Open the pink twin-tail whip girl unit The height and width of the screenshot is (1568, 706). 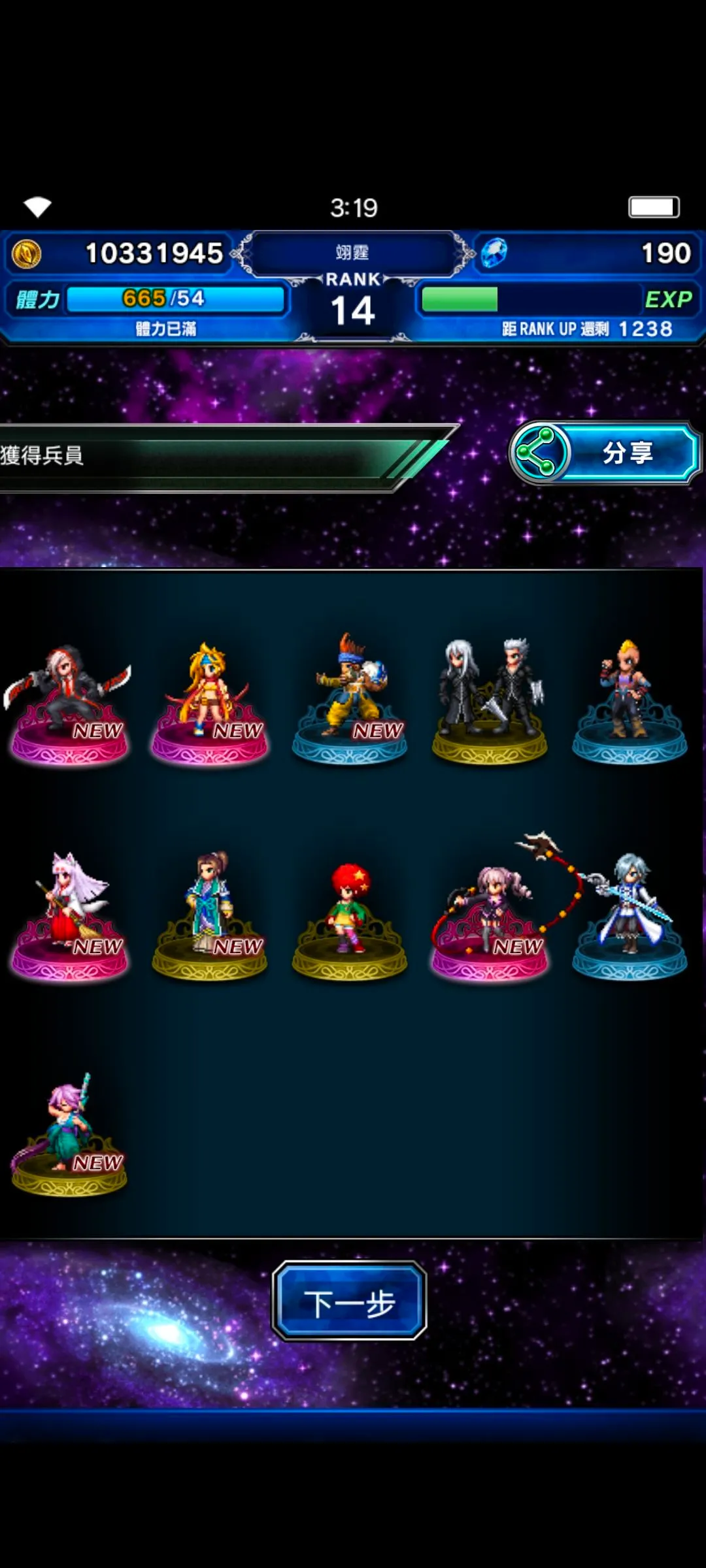point(490,915)
